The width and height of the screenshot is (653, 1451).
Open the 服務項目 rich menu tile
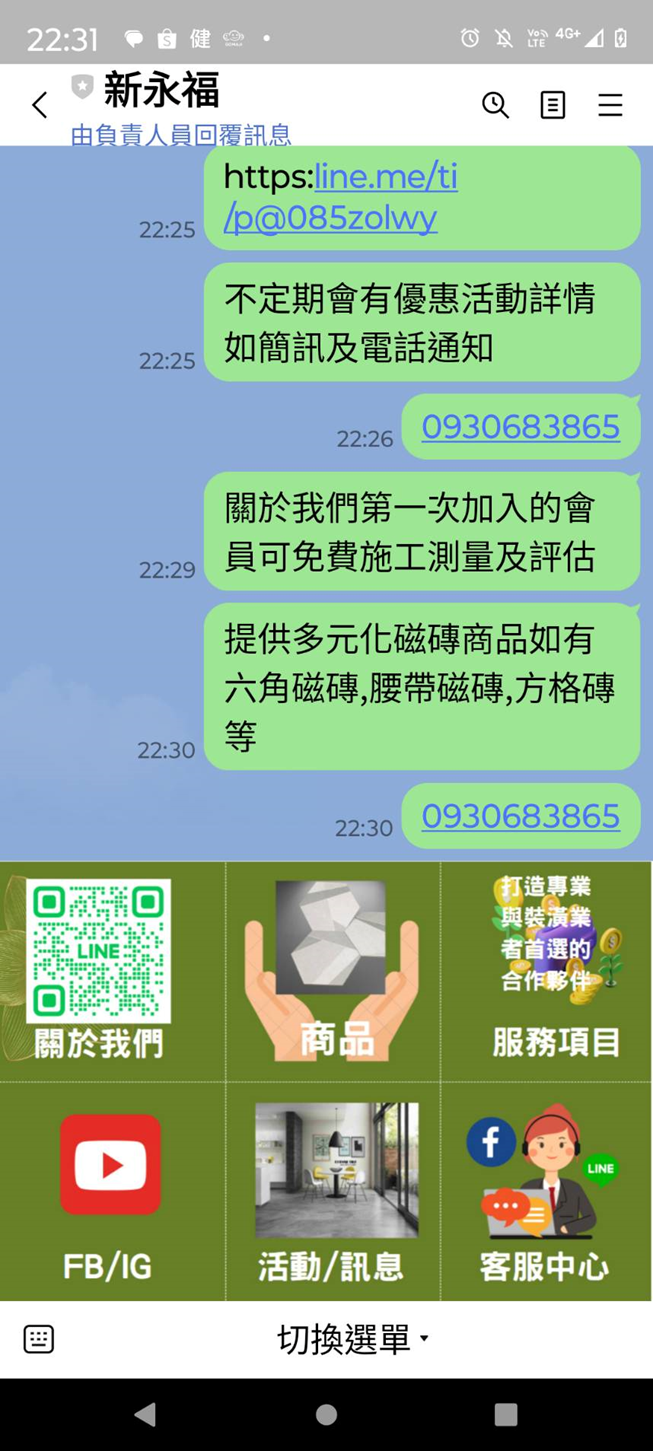point(548,970)
